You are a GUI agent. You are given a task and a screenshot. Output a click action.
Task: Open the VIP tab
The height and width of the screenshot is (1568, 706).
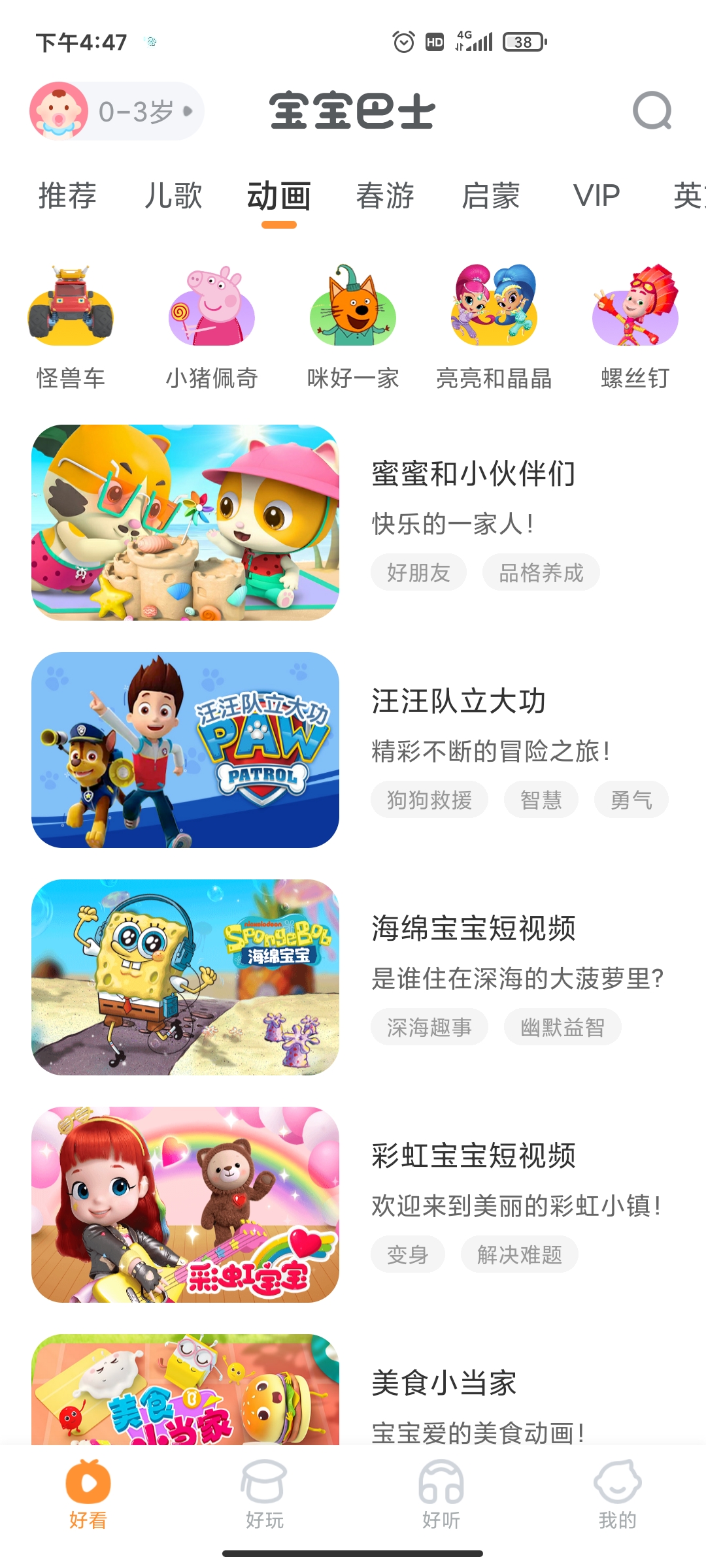(x=596, y=196)
